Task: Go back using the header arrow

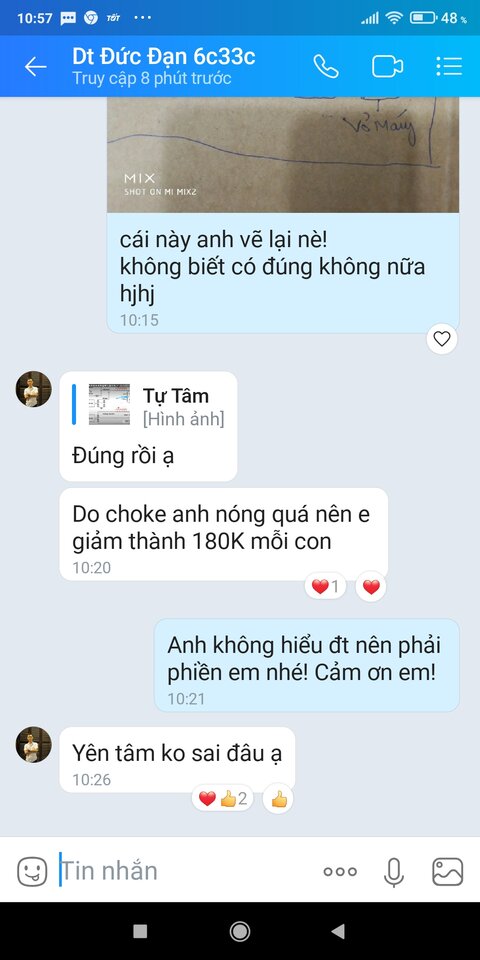Action: 36,66
